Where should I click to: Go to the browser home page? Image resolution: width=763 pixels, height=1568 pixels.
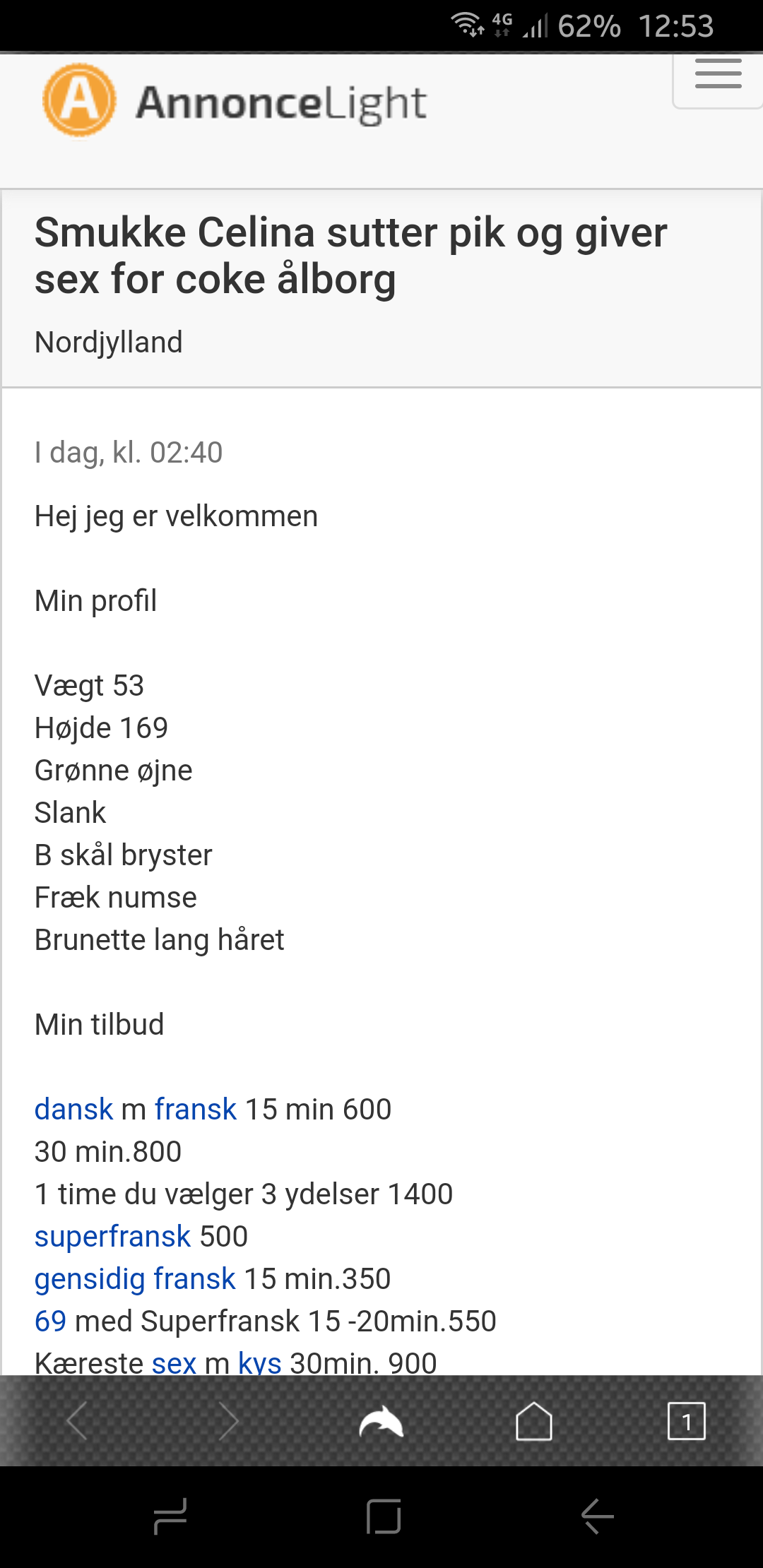click(534, 1420)
